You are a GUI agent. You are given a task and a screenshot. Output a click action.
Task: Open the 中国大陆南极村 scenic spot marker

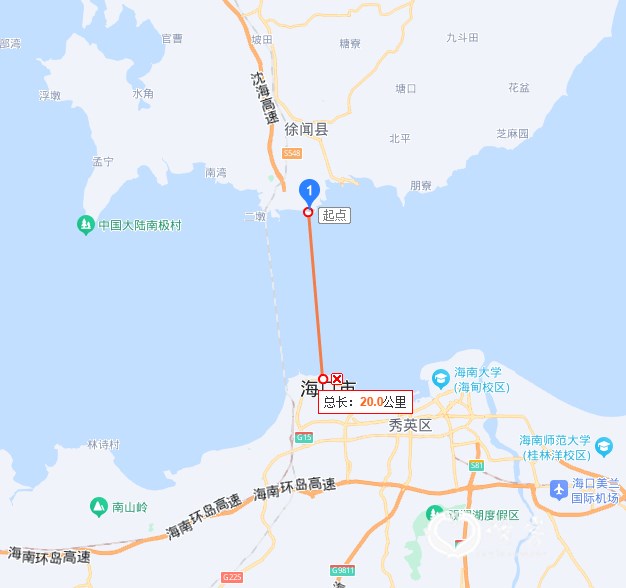(86, 225)
